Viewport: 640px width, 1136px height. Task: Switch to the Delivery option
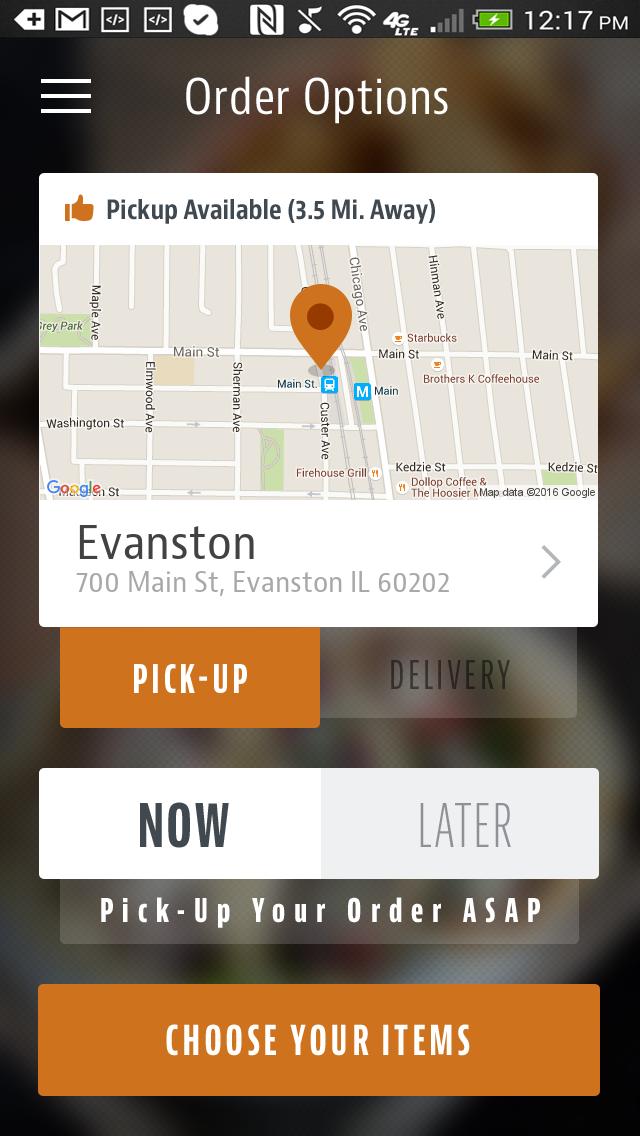[x=449, y=675]
